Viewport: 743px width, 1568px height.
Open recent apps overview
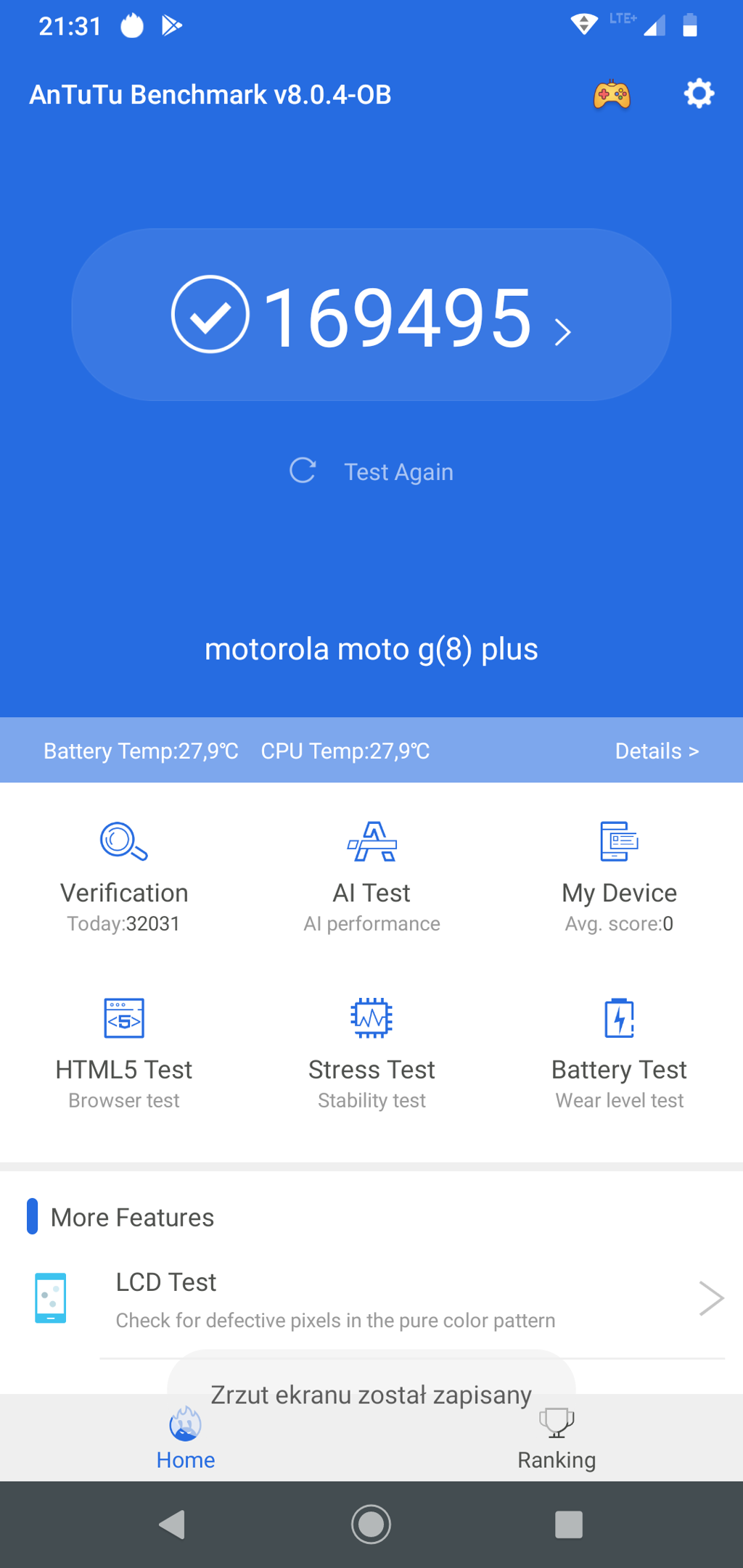click(568, 1524)
